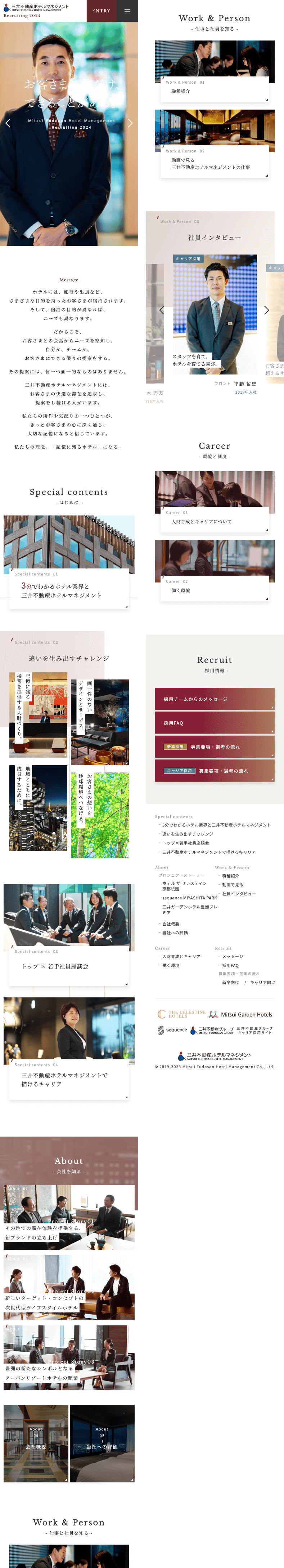
Task: Tap the ENTRY button in header
Action: 101,11
